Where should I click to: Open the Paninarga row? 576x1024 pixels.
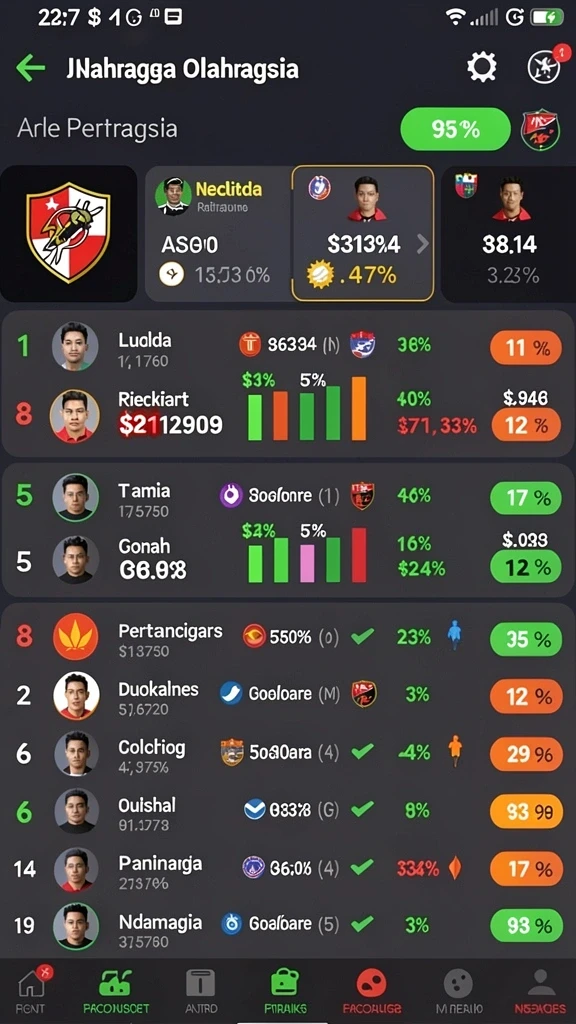[288, 869]
